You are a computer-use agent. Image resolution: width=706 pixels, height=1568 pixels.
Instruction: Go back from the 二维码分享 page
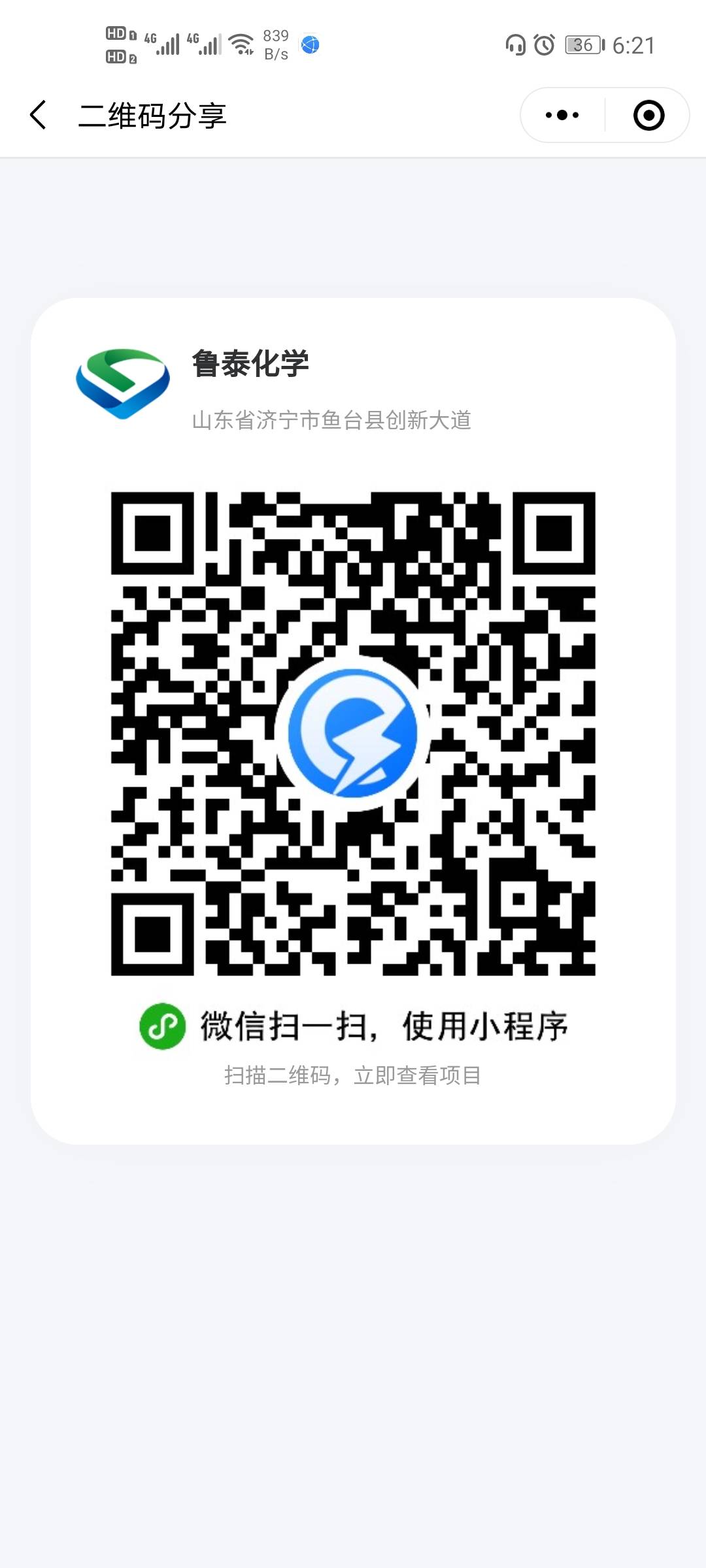pos(39,116)
